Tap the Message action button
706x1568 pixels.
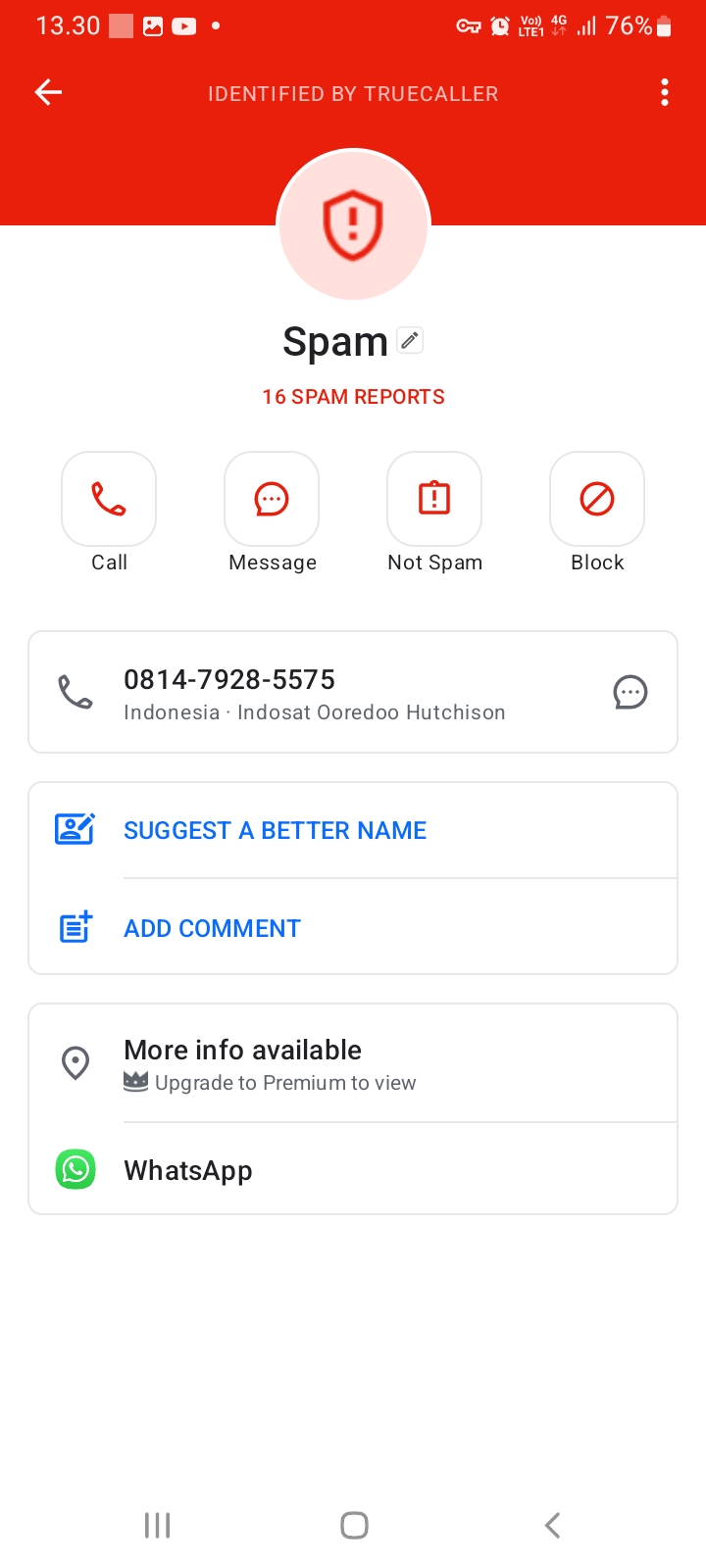tap(272, 499)
